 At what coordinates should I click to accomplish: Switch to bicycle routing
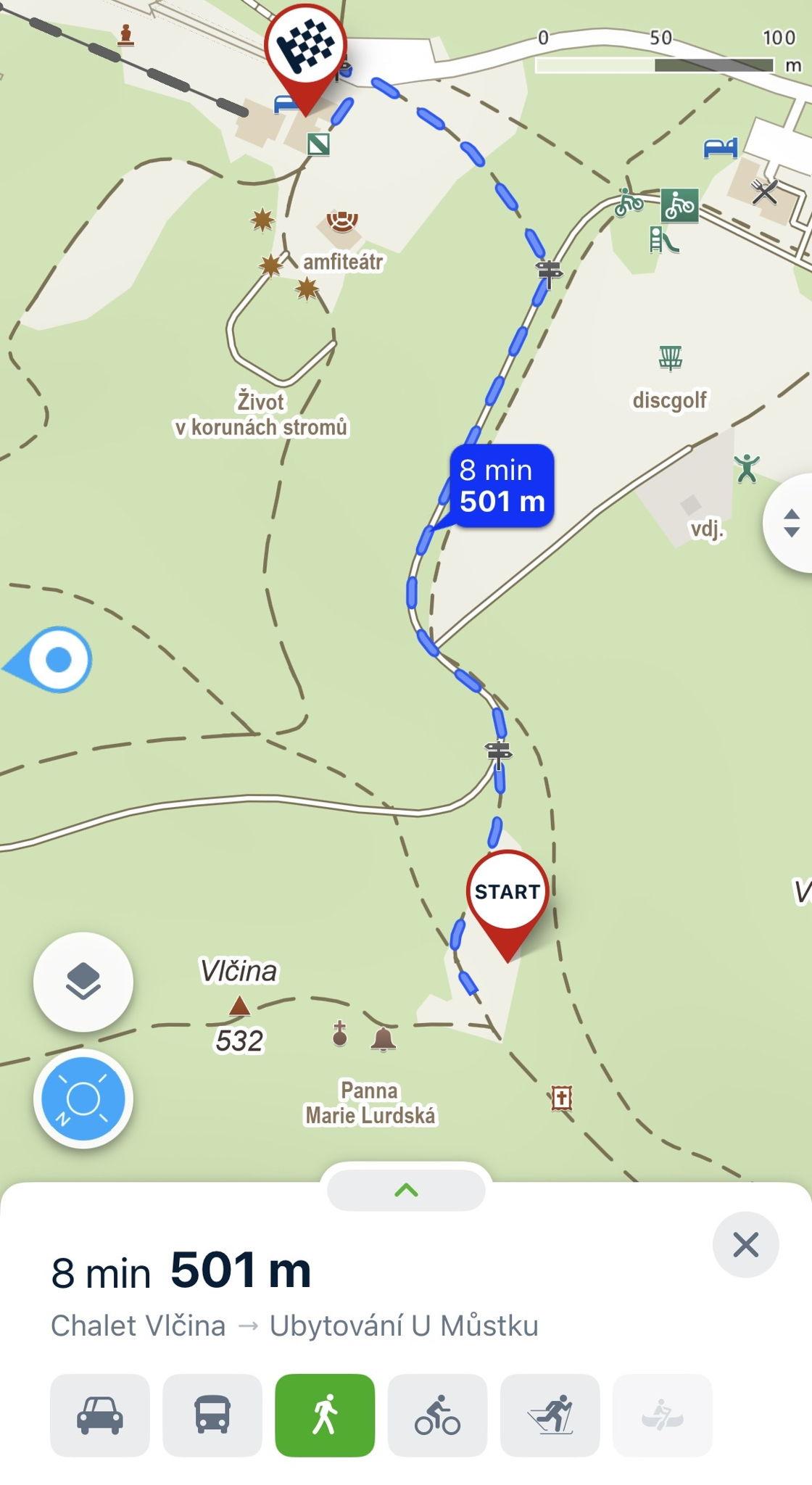pos(437,1415)
